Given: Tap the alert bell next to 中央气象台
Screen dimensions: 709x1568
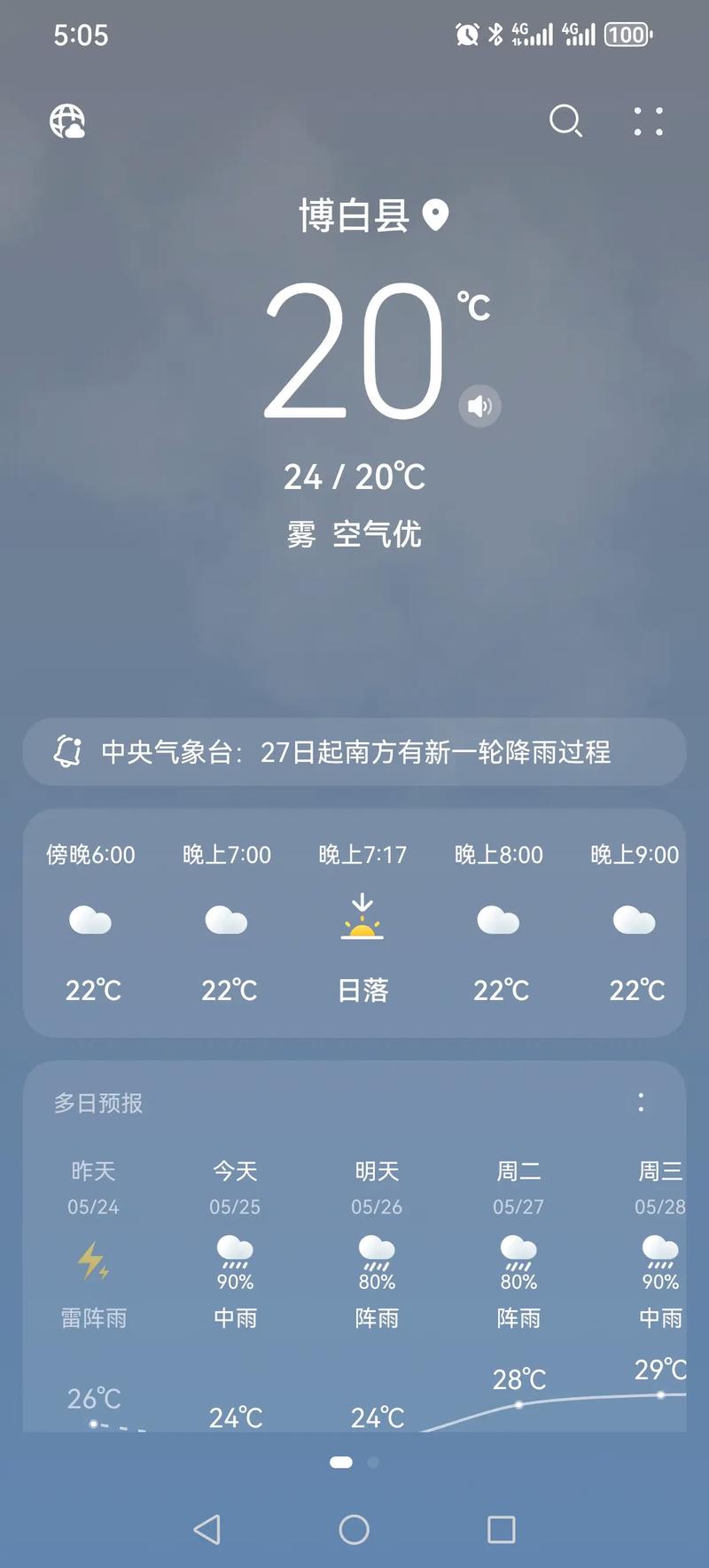Looking at the screenshot, I should click(69, 752).
